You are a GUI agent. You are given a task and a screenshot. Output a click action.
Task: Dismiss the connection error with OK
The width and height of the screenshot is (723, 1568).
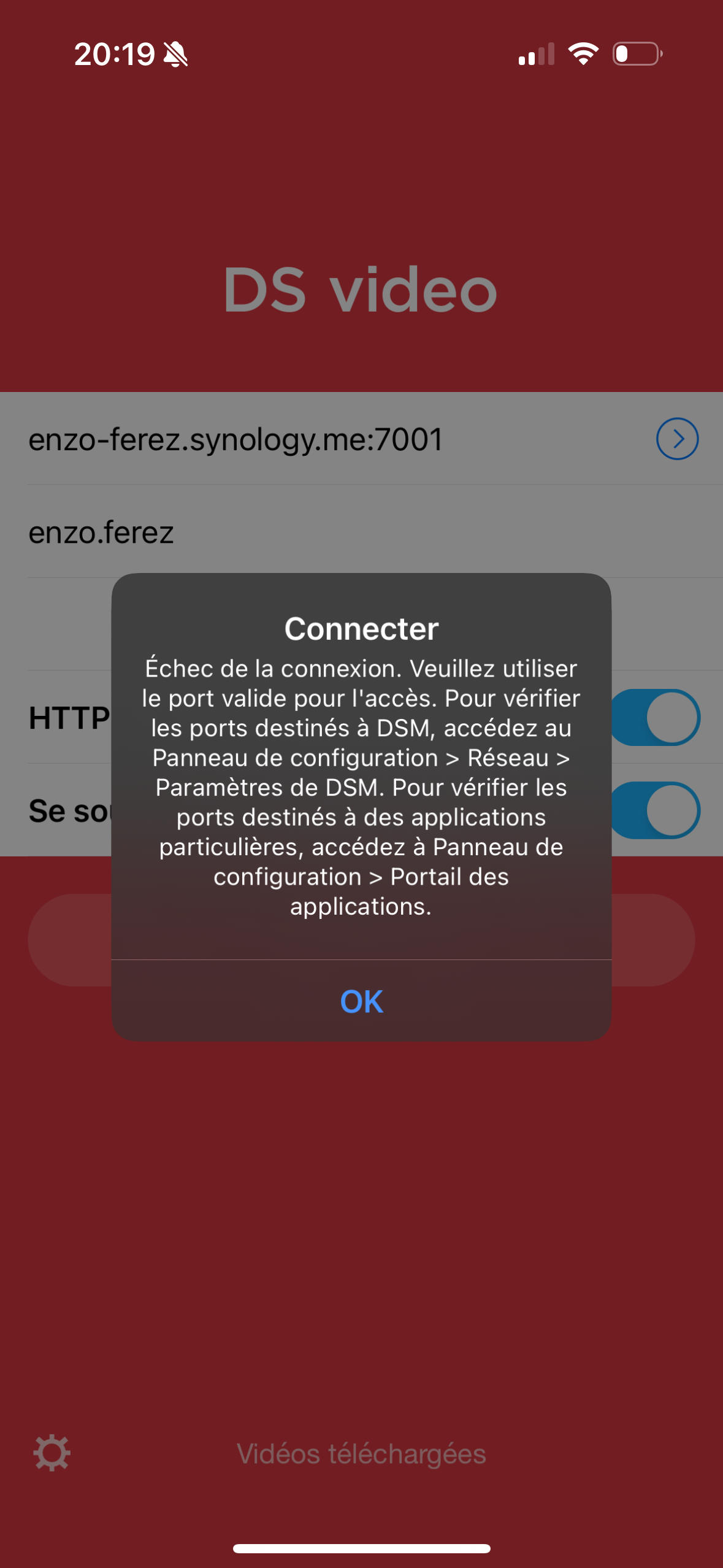[361, 1001]
